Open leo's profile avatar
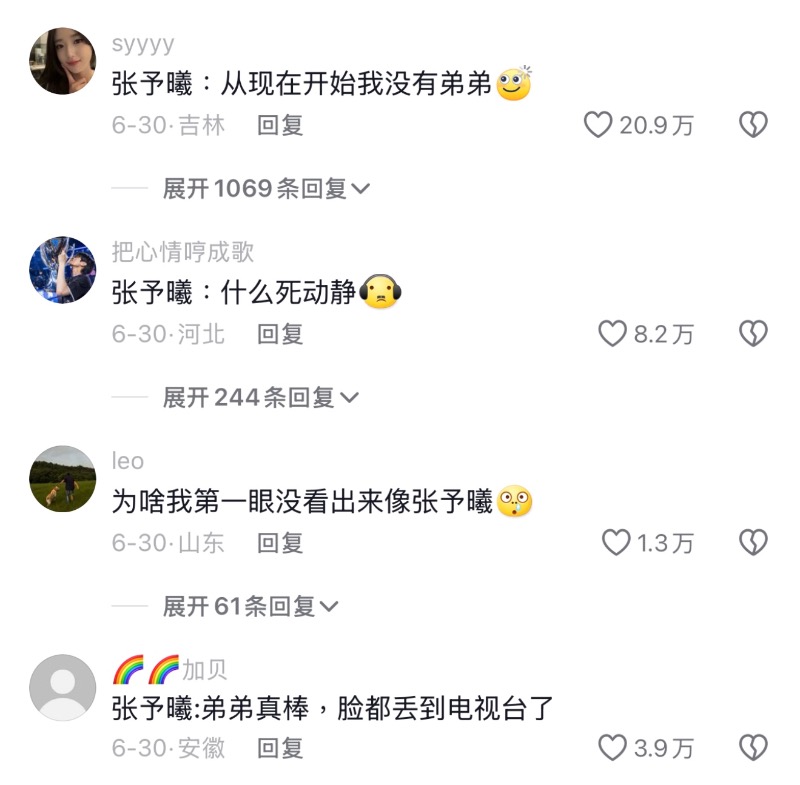 coord(63,479)
